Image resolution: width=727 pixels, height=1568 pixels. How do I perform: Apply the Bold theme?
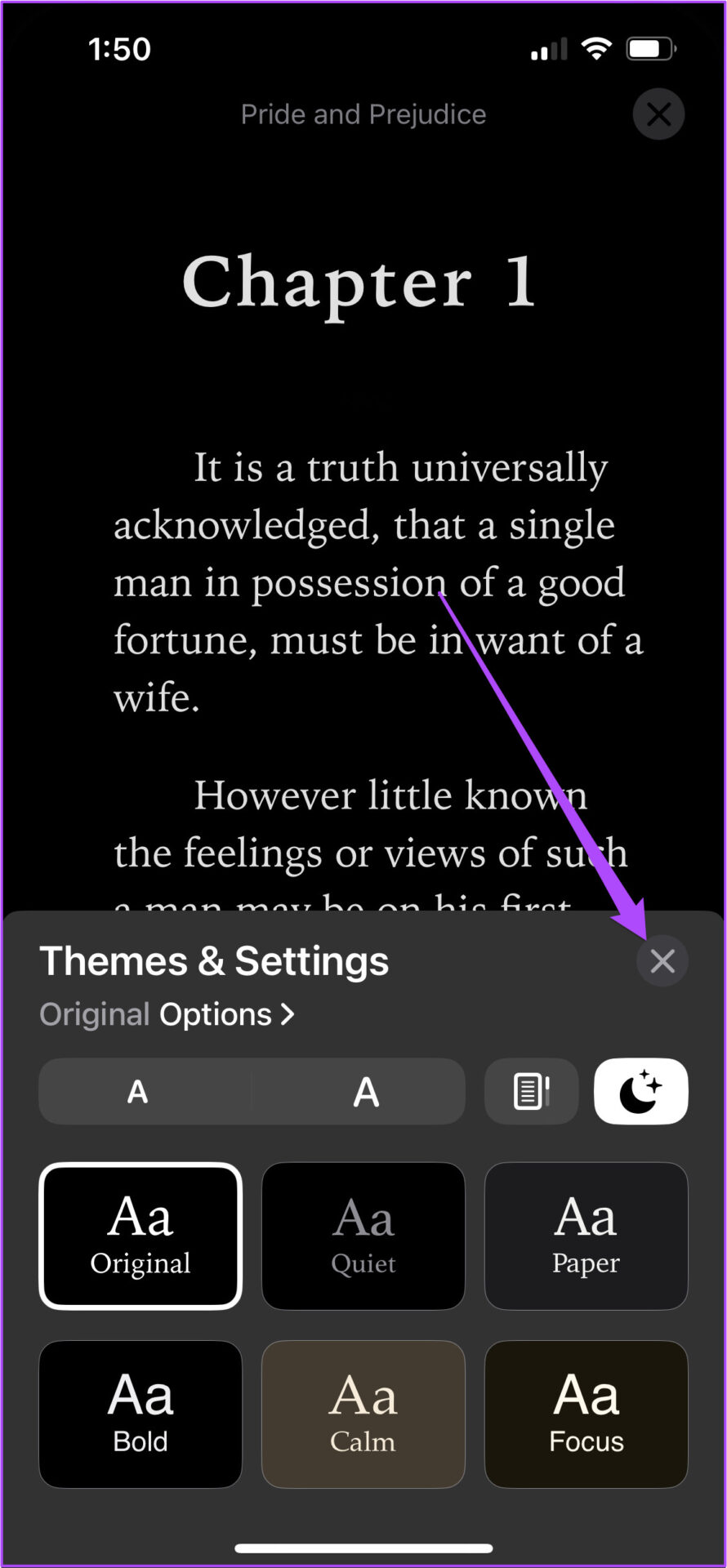(140, 1414)
